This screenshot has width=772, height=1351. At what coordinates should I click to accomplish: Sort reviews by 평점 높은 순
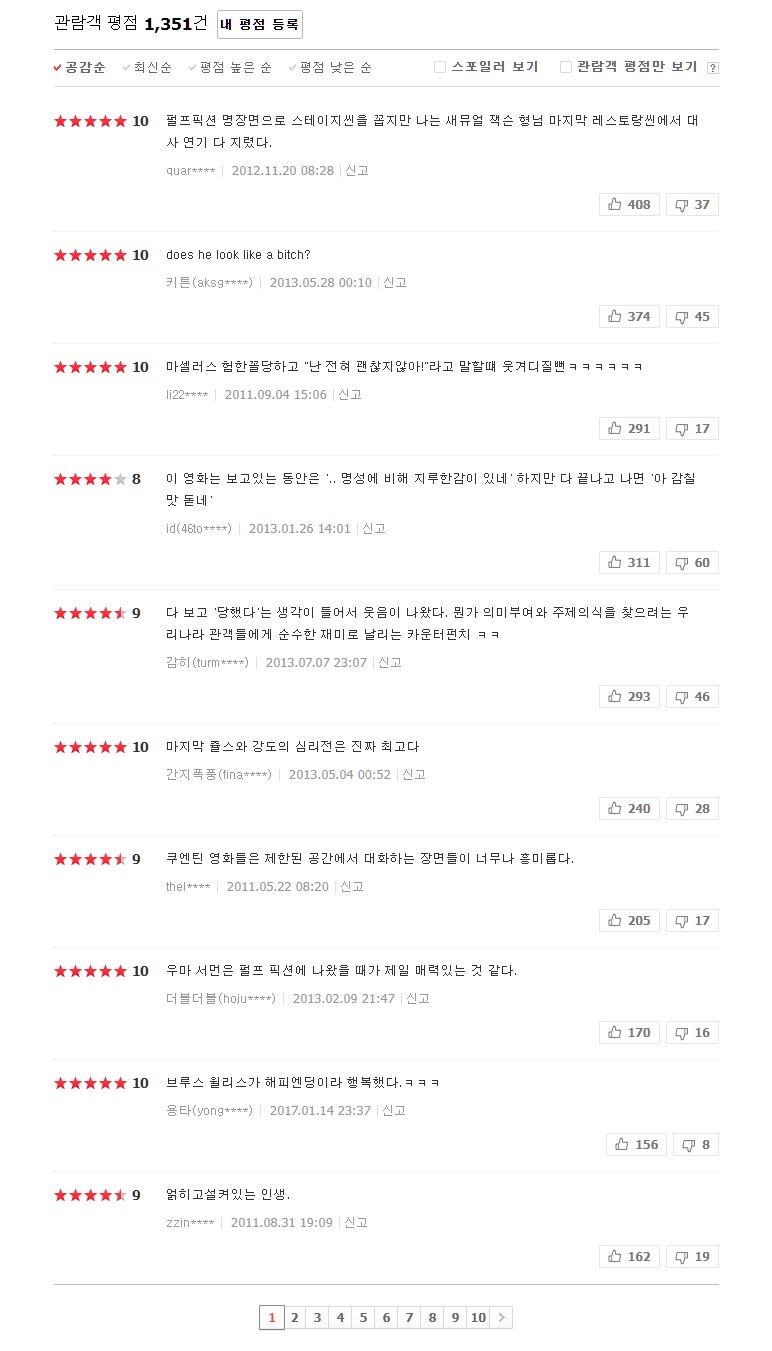tap(235, 67)
